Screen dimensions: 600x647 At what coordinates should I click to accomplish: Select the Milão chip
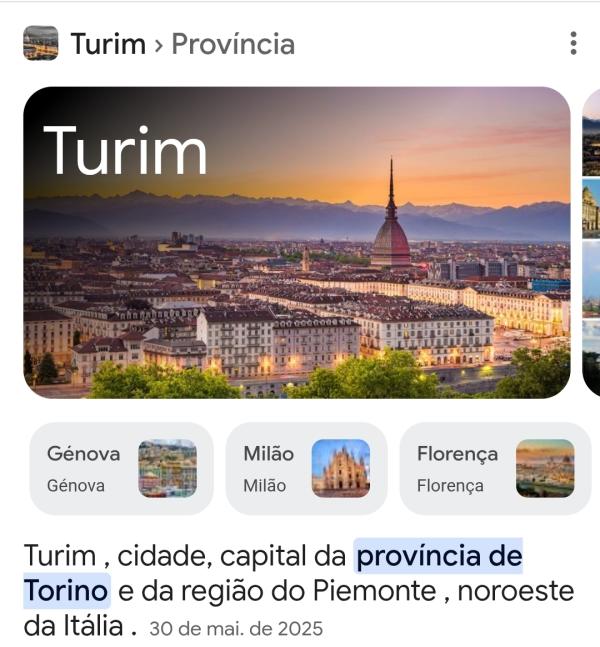tap(306, 468)
